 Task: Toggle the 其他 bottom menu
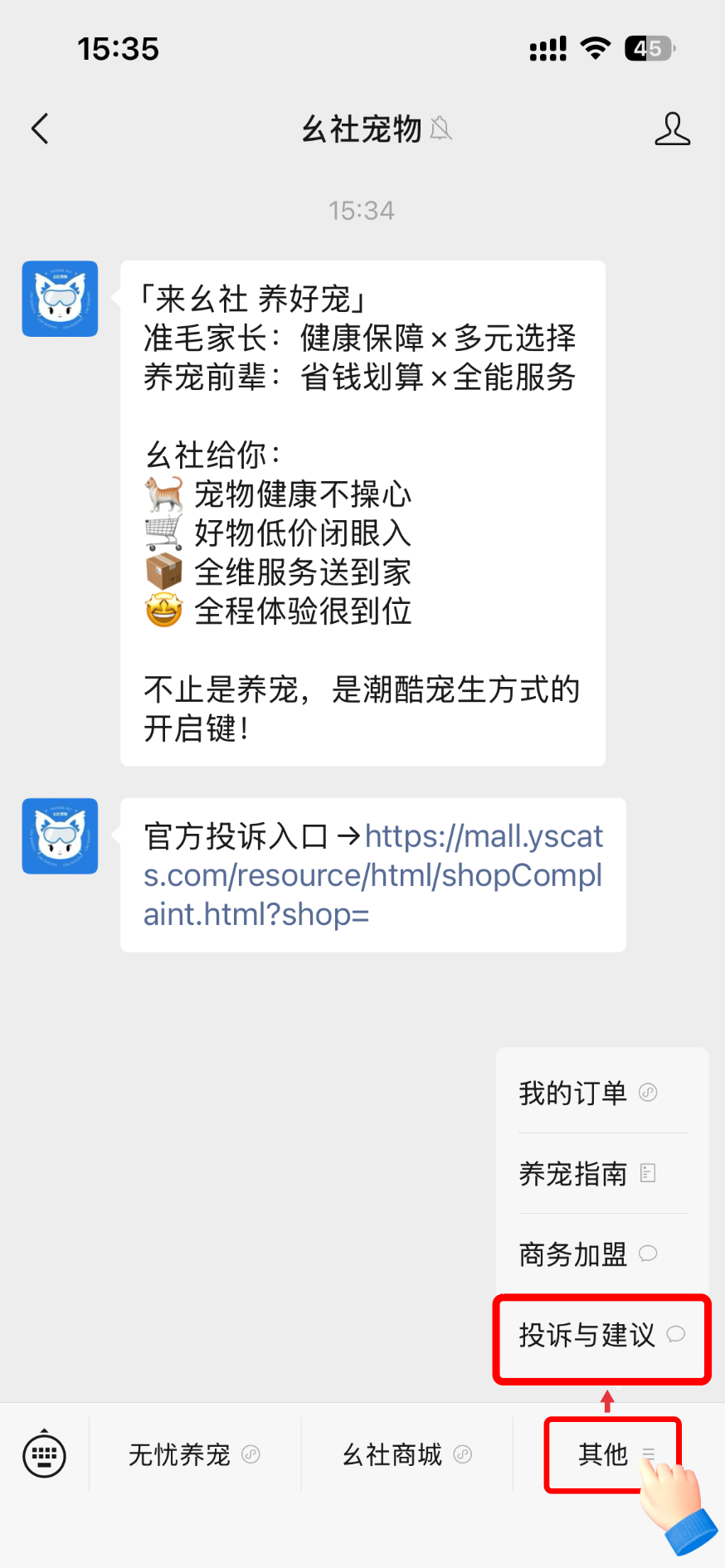612,1454
